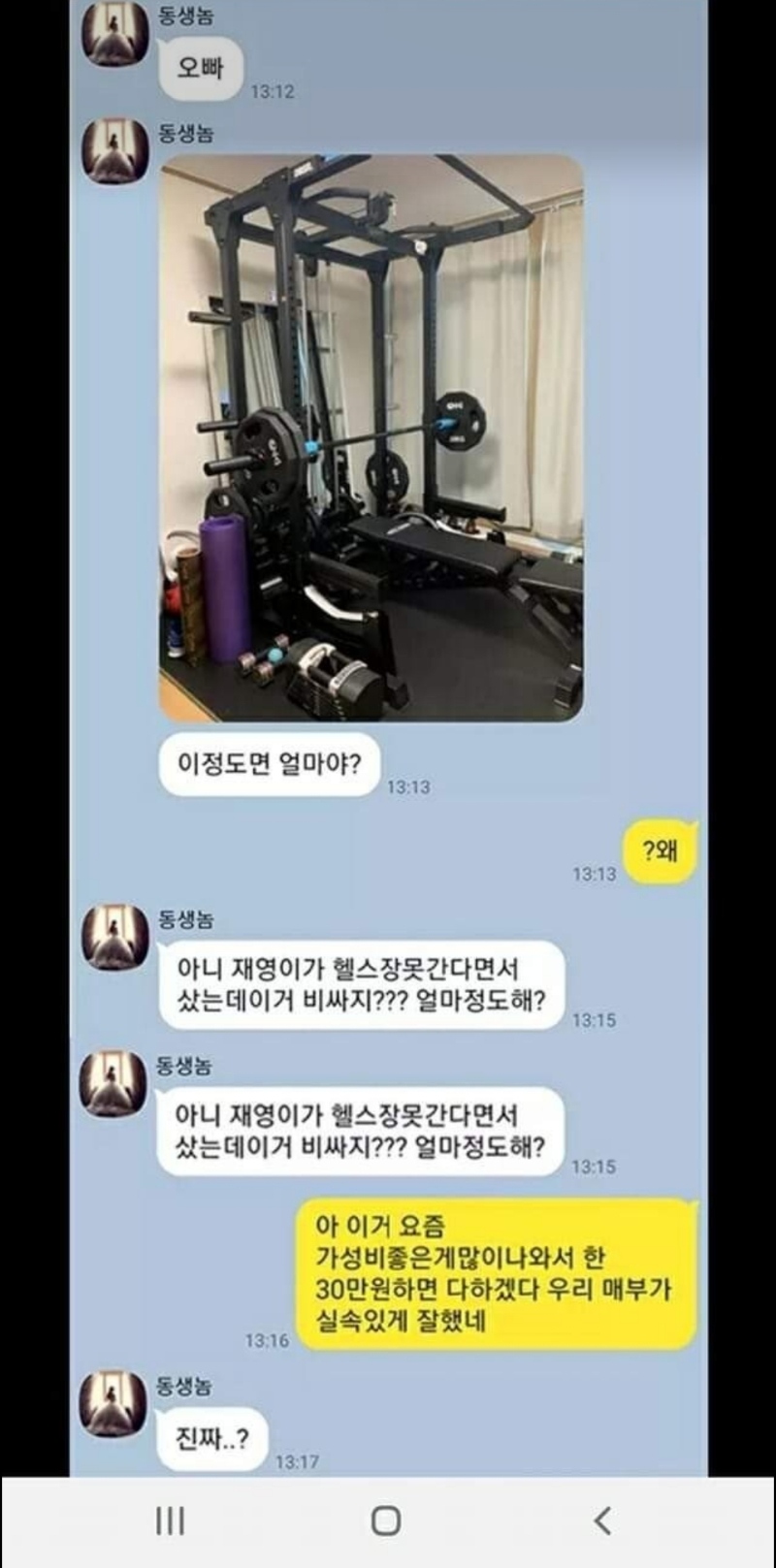
Task: Open the home gym photo in chat
Action: (372, 437)
